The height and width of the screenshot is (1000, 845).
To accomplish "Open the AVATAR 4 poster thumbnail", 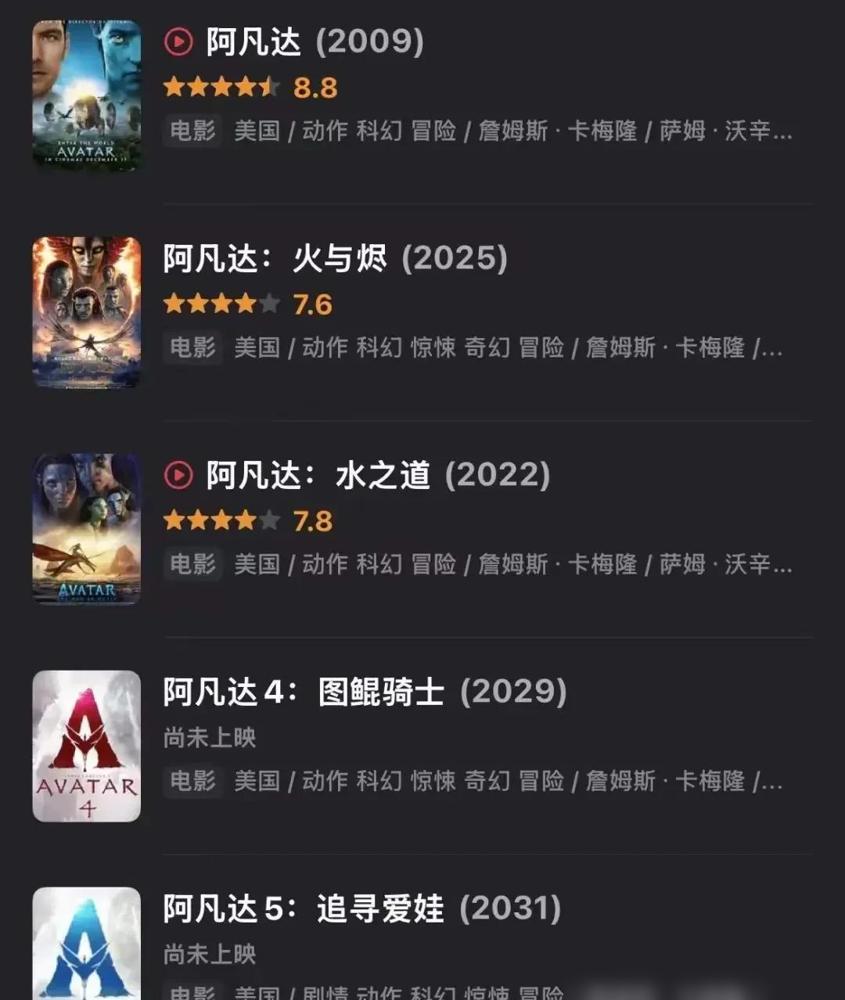I will point(86,744).
